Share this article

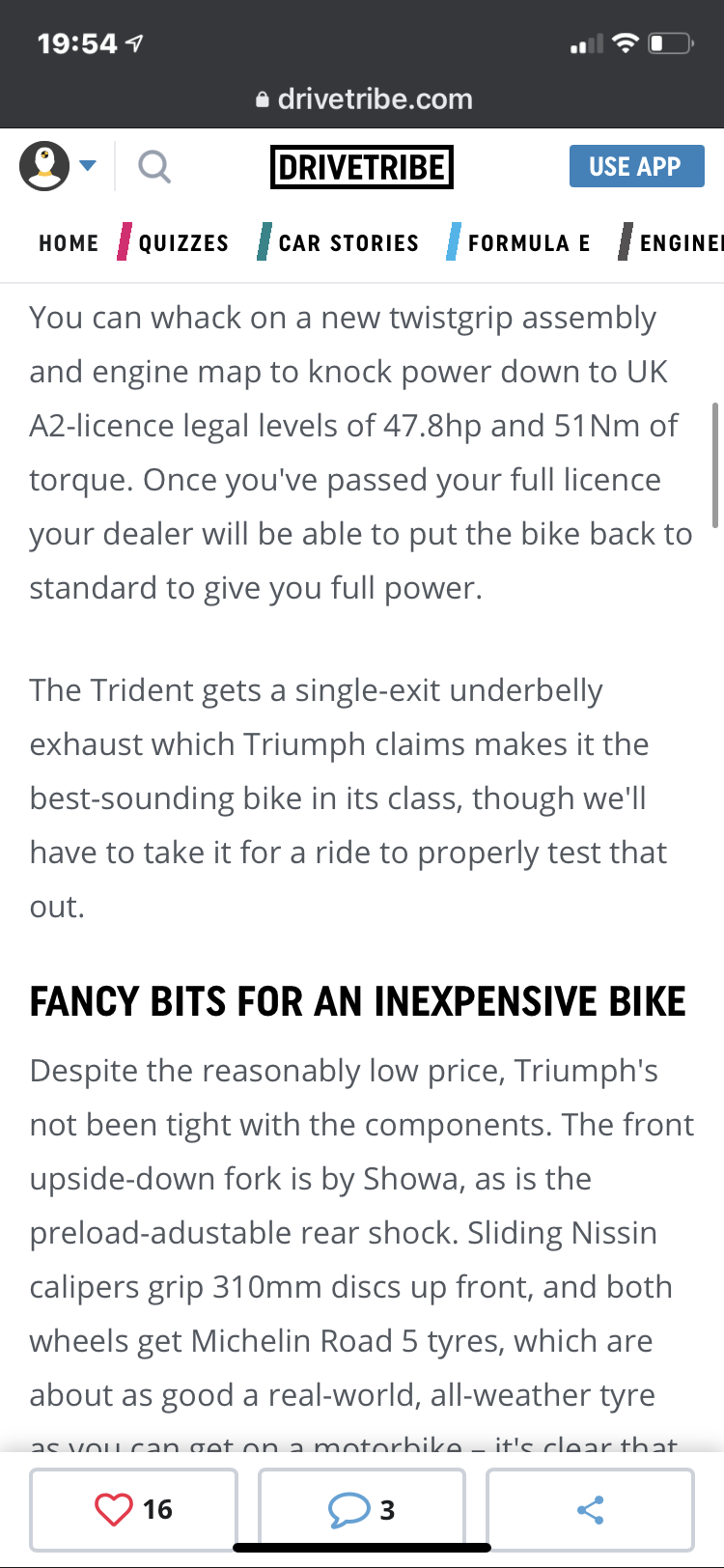click(590, 1509)
